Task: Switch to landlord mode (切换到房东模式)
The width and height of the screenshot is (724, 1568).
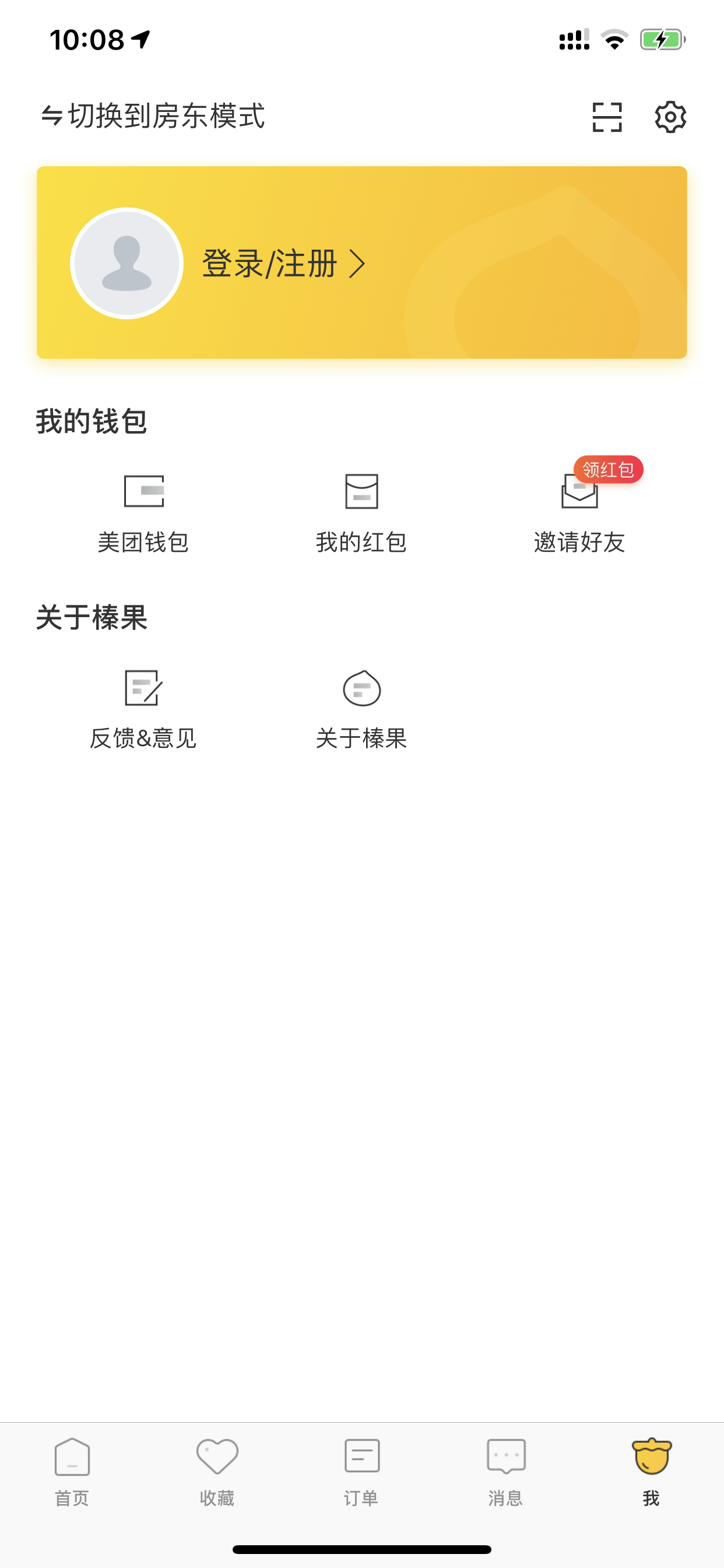Action: click(153, 116)
